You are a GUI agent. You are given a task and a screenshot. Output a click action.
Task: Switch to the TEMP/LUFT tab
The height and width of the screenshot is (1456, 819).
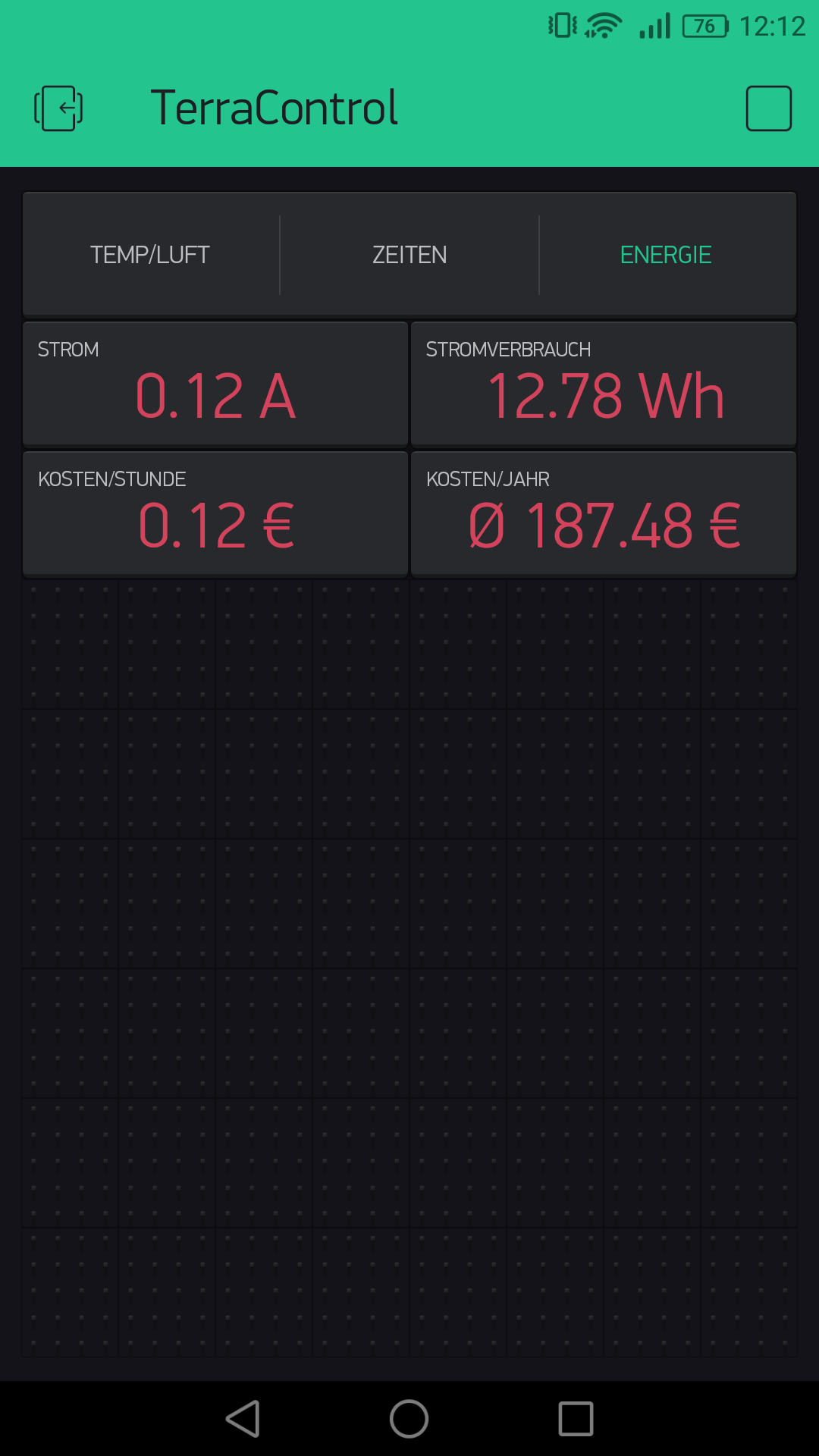click(x=150, y=255)
